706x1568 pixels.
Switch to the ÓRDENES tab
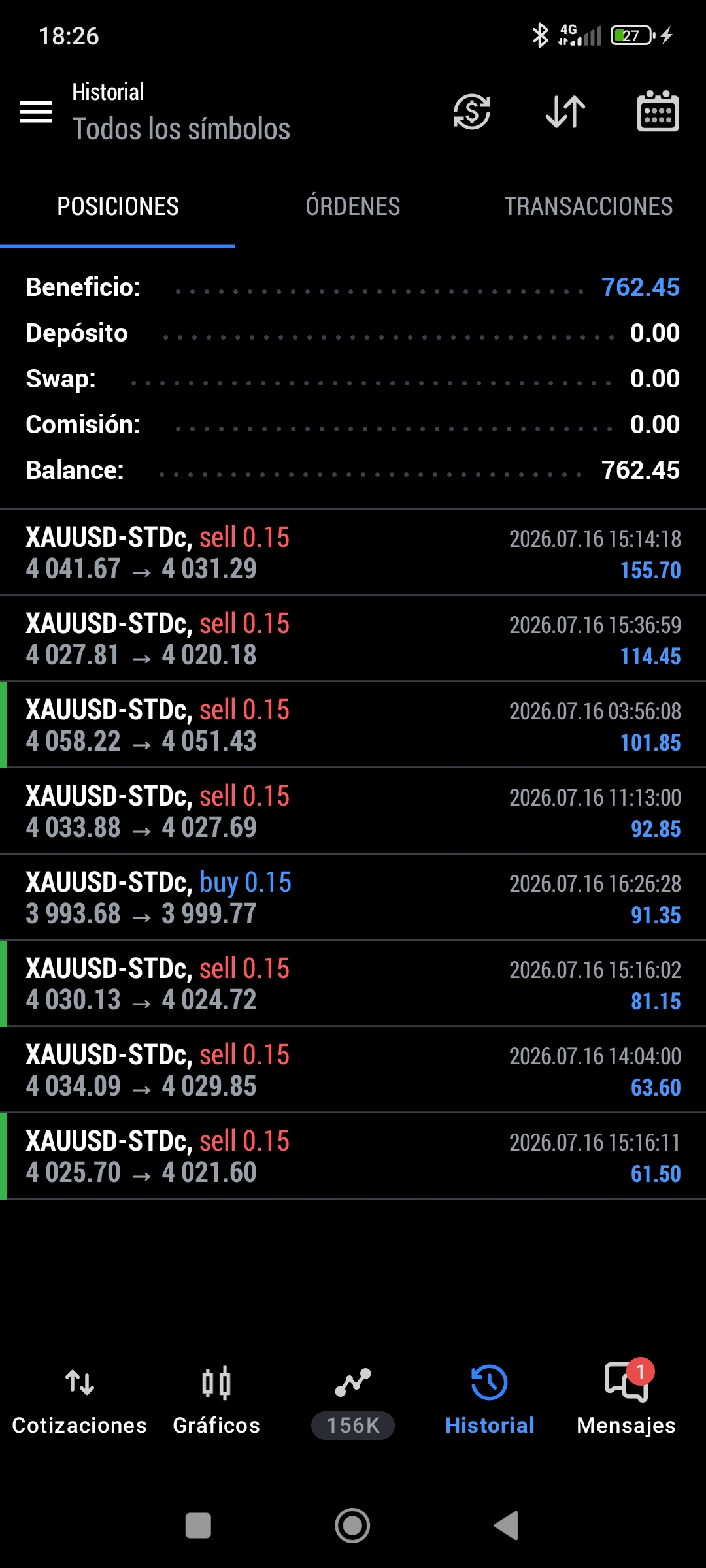(353, 206)
